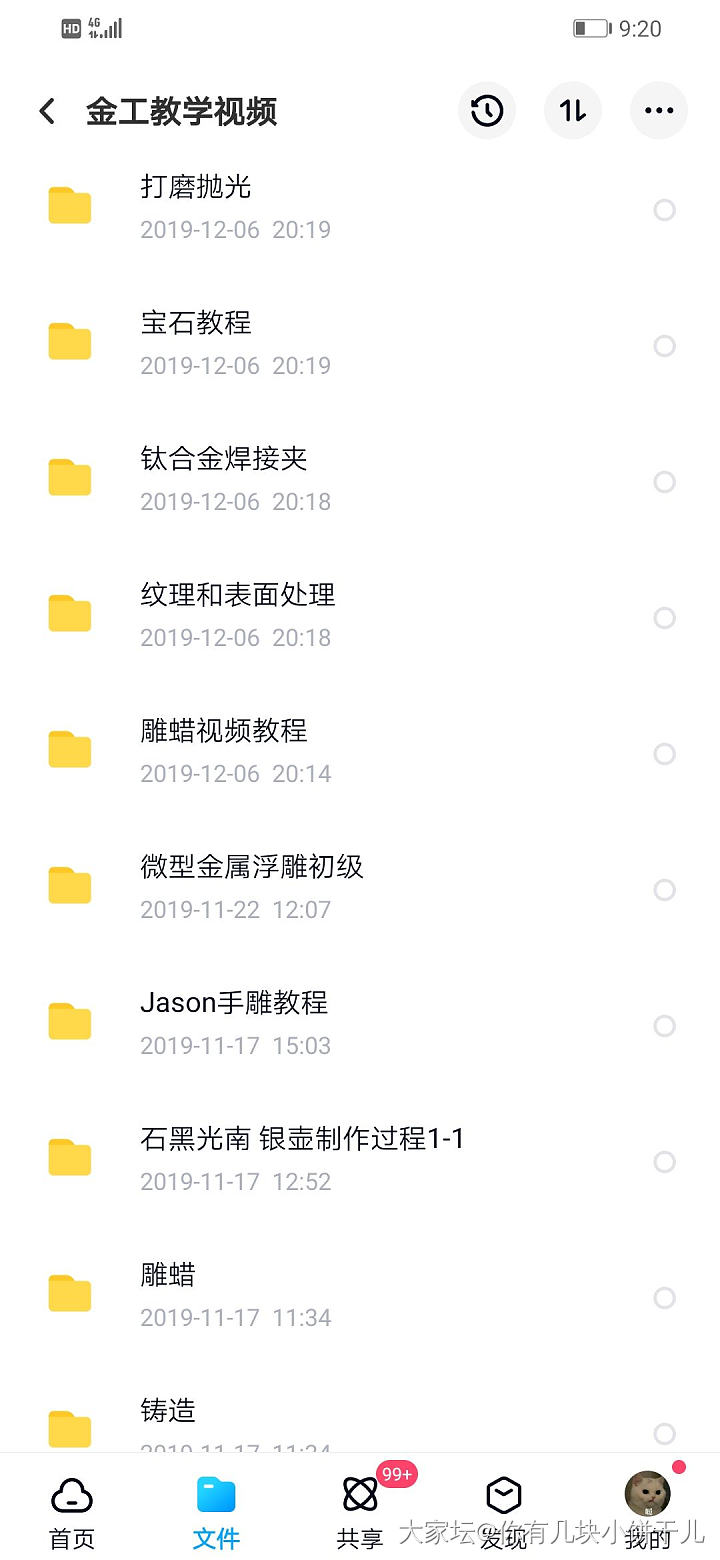Tick the circle beside 雕蜡视频教程
720x1560 pixels.
pyautogui.click(x=664, y=754)
